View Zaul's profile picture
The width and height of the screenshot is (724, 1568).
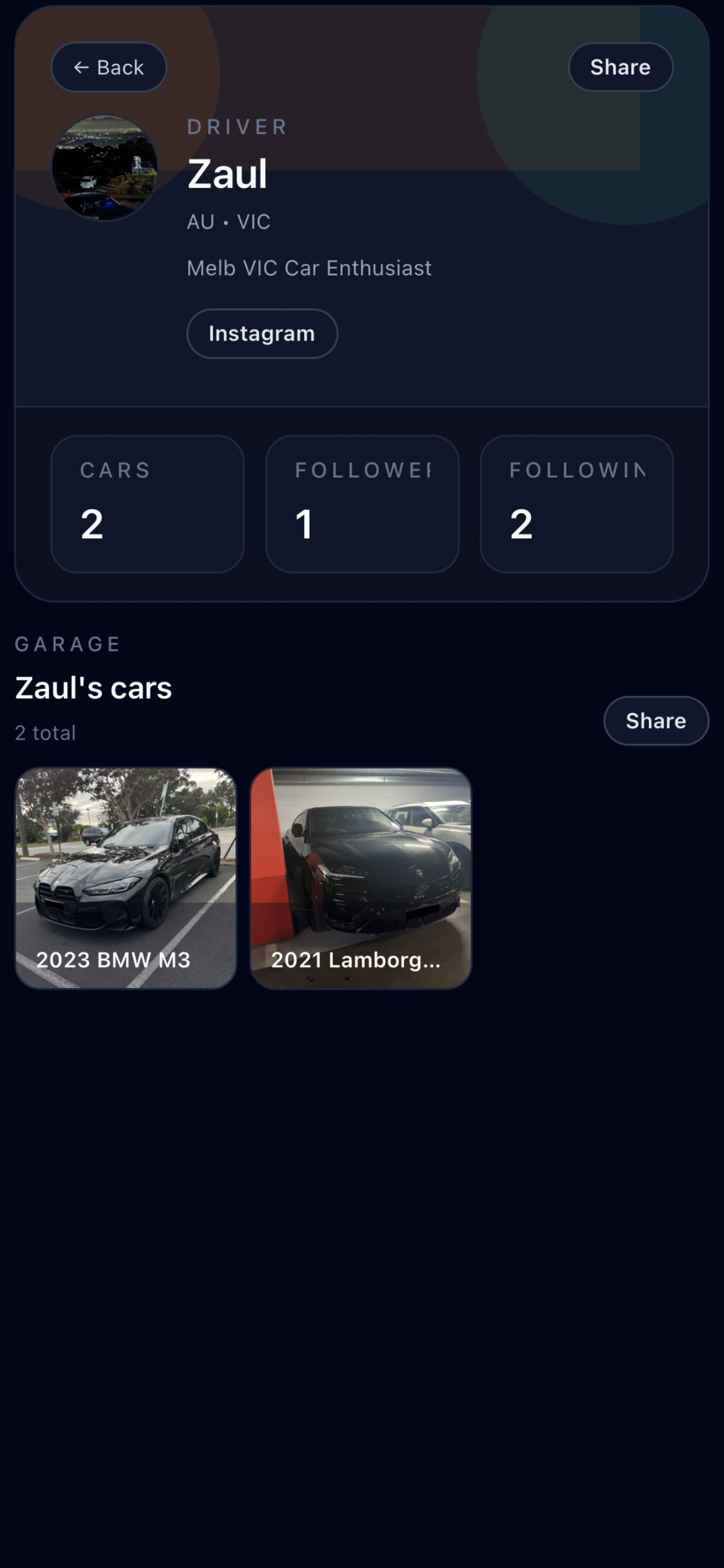pyautogui.click(x=105, y=168)
